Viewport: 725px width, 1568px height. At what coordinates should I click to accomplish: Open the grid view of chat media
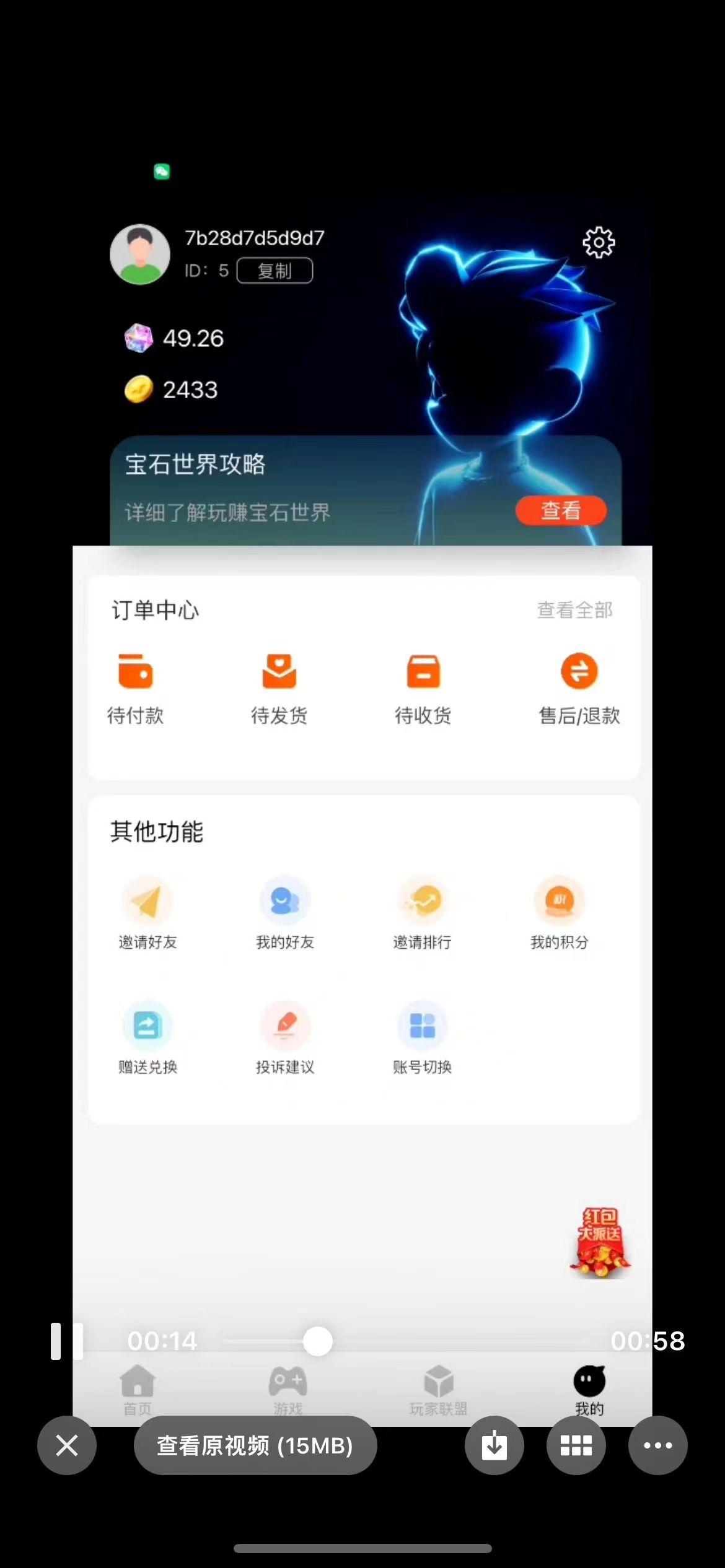click(x=576, y=1445)
